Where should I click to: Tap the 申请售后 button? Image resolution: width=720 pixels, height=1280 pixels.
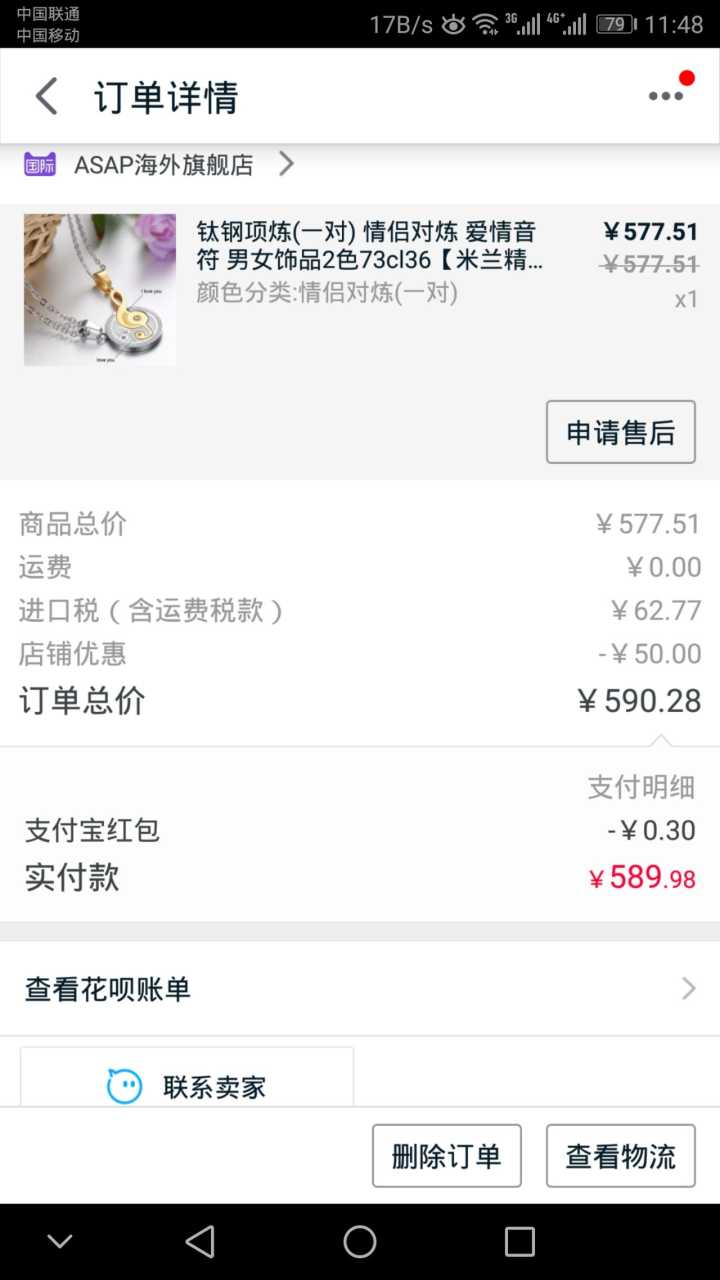click(x=620, y=432)
